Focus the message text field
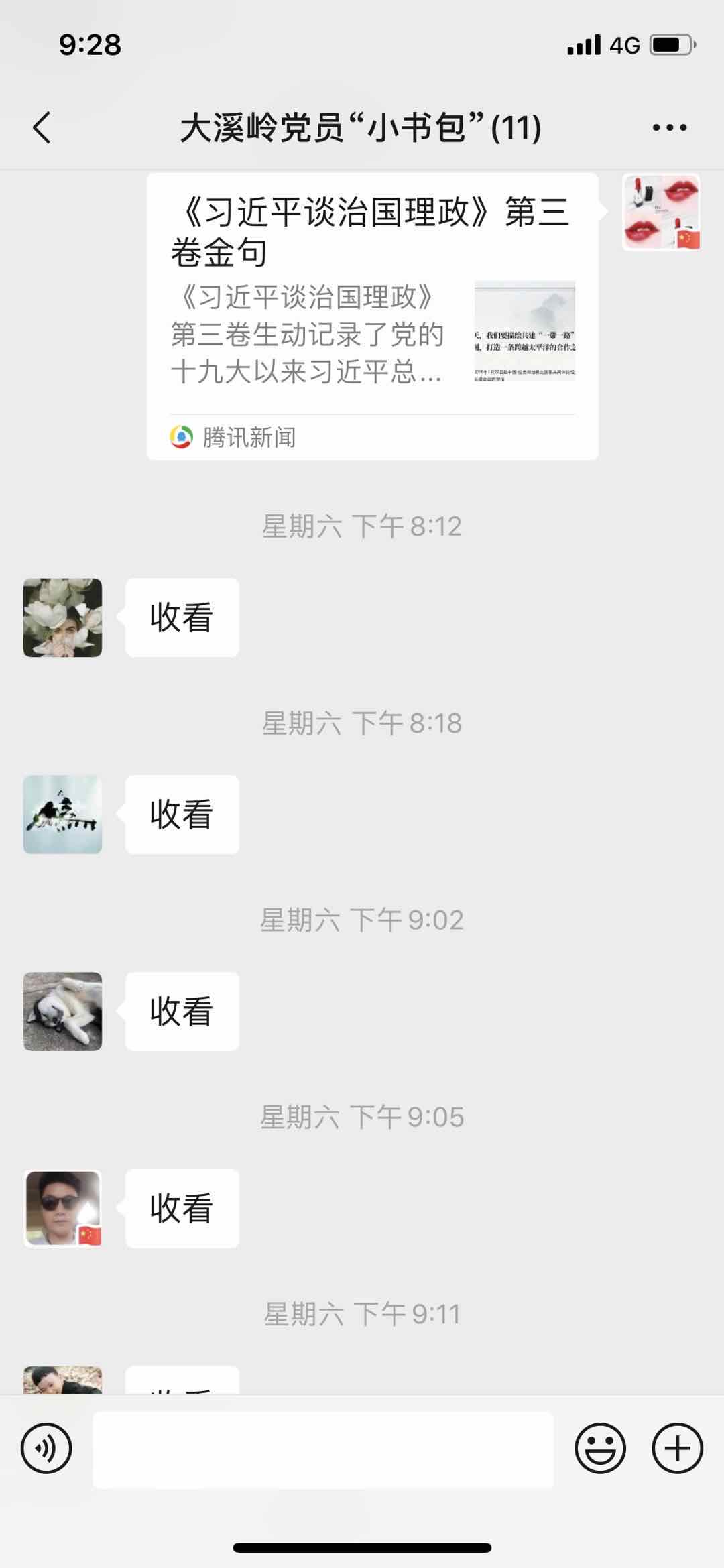 (323, 1449)
